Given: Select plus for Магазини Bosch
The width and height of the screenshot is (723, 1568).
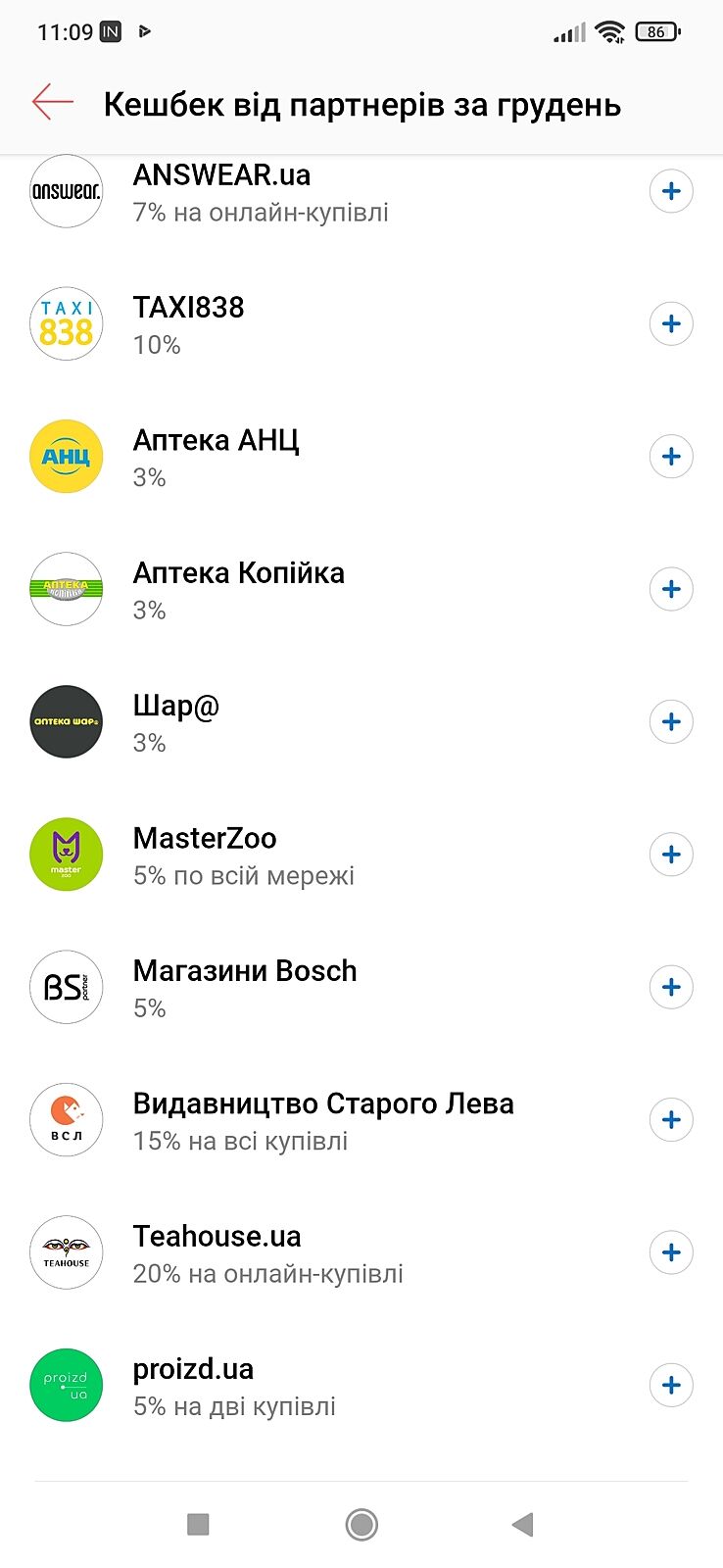Looking at the screenshot, I should 671,987.
